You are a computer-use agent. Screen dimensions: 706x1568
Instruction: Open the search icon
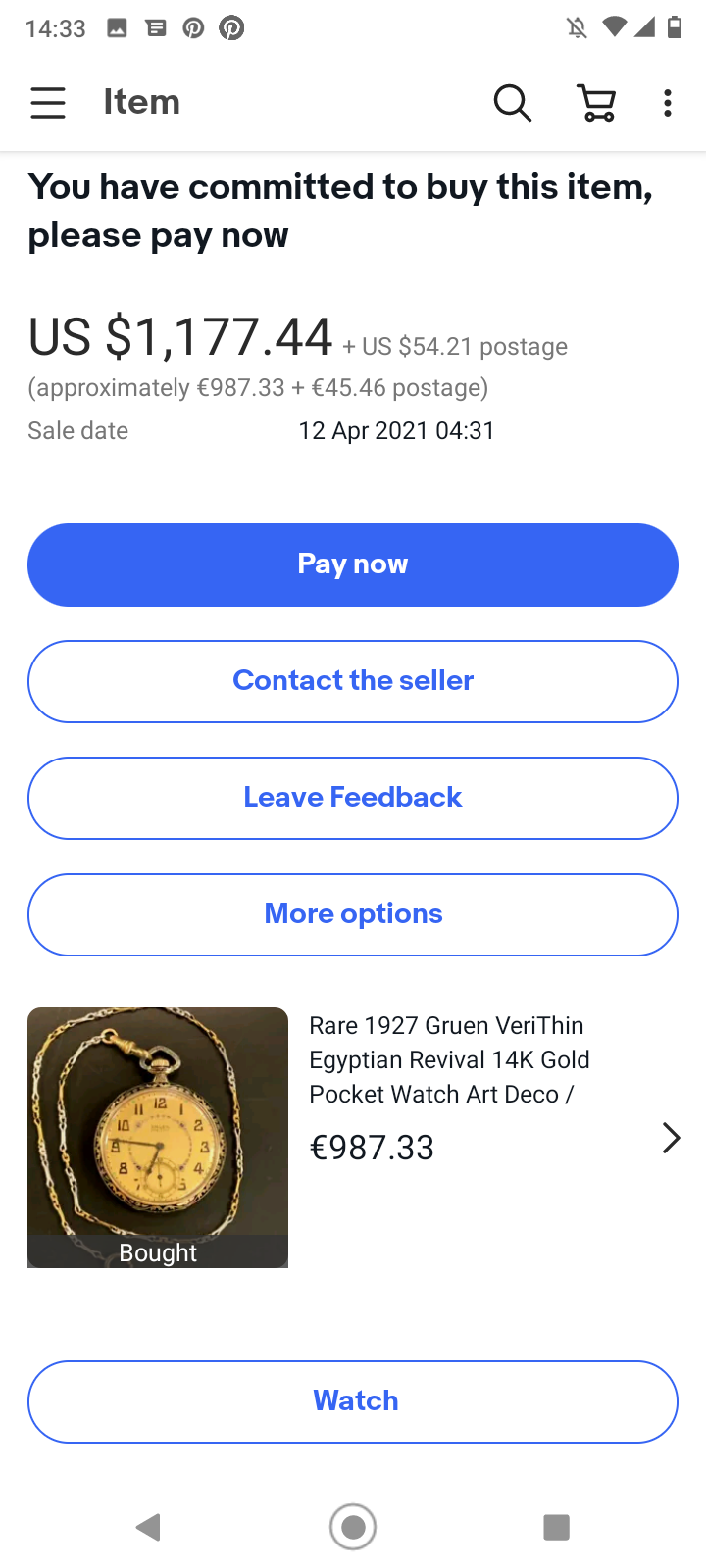coord(512,103)
